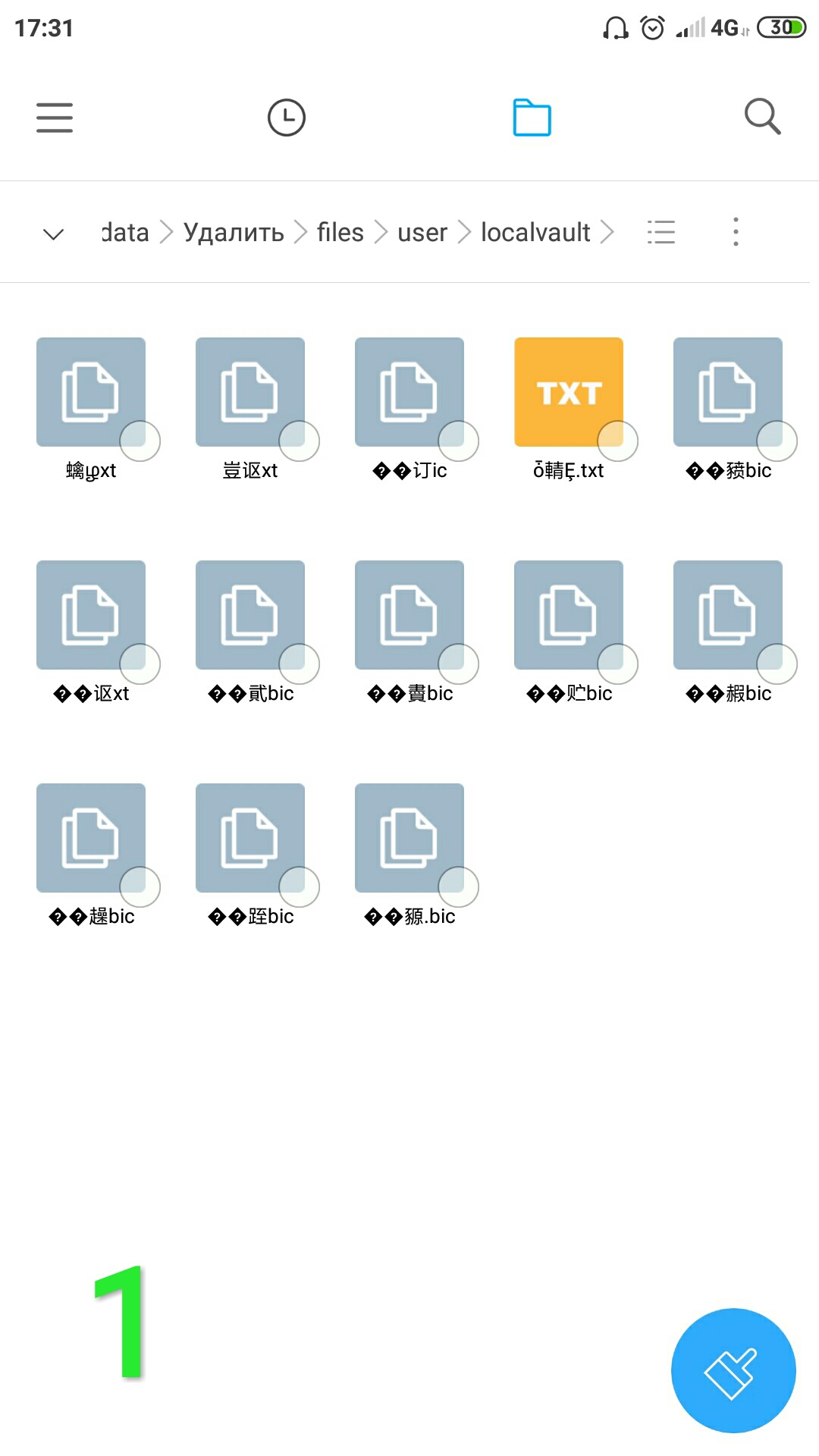Navigate to the user folder in breadcrumb
The height and width of the screenshot is (1456, 819).
(422, 232)
